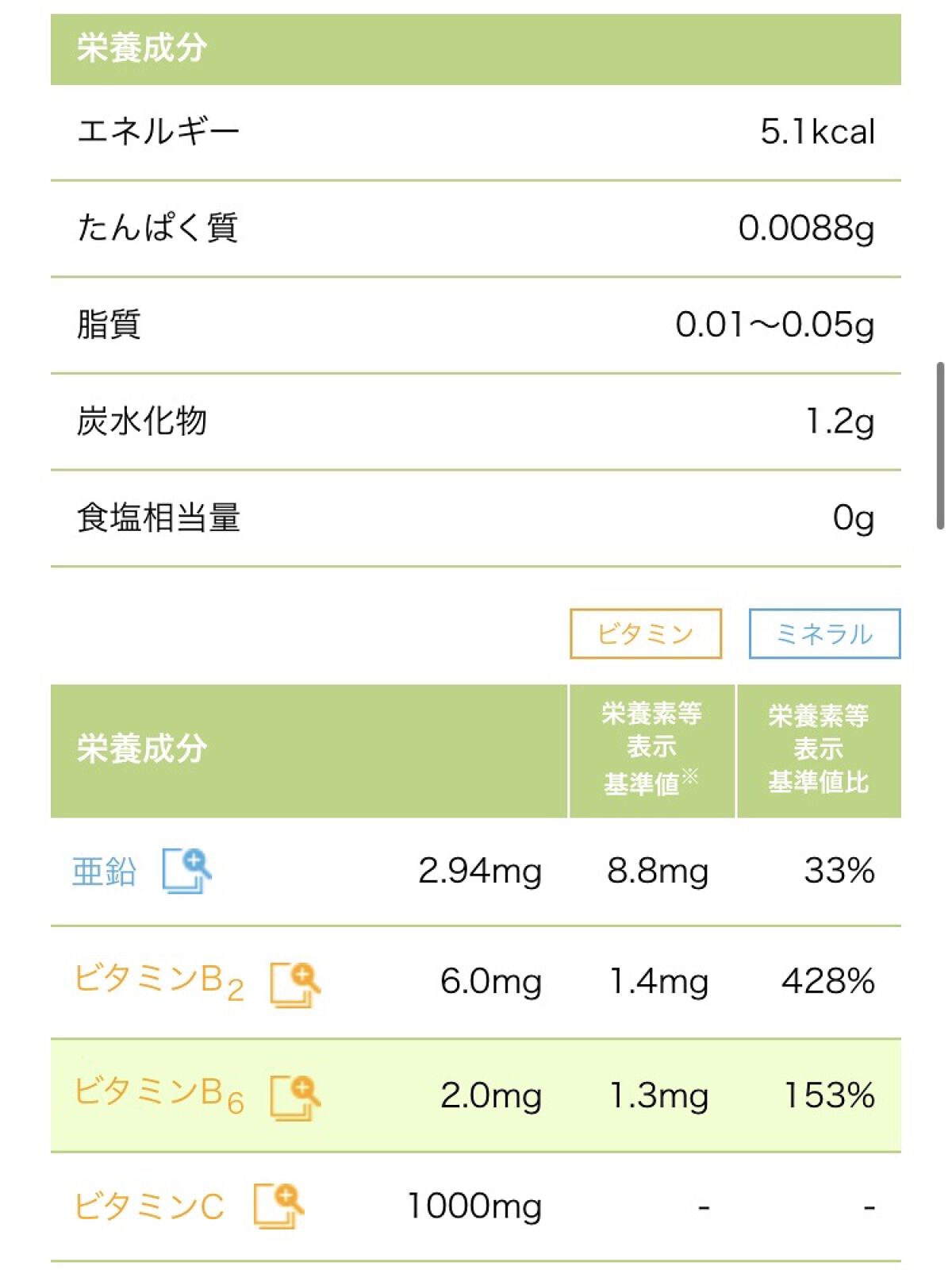Tap the detail magnifier icon beside ビタミンB6
952x1270 pixels.
[x=295, y=1097]
